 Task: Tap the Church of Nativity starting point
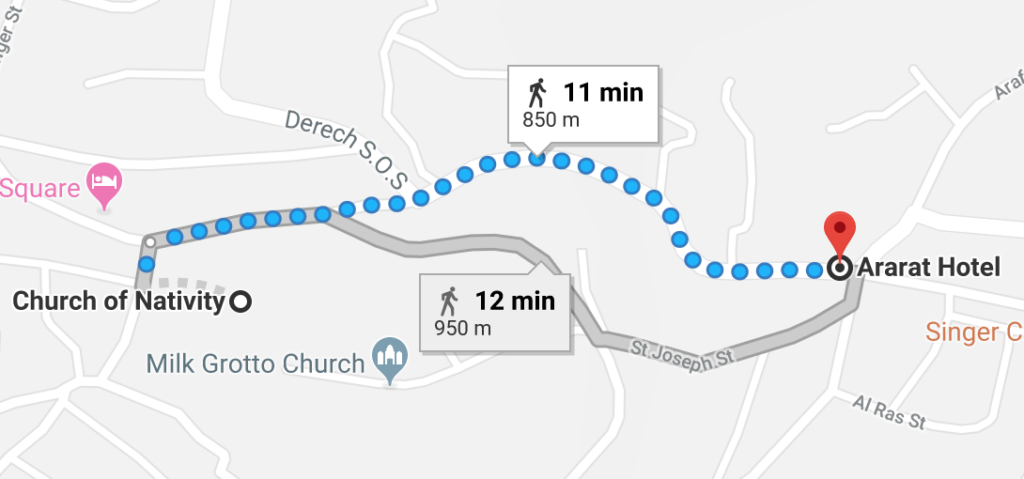tap(240, 300)
